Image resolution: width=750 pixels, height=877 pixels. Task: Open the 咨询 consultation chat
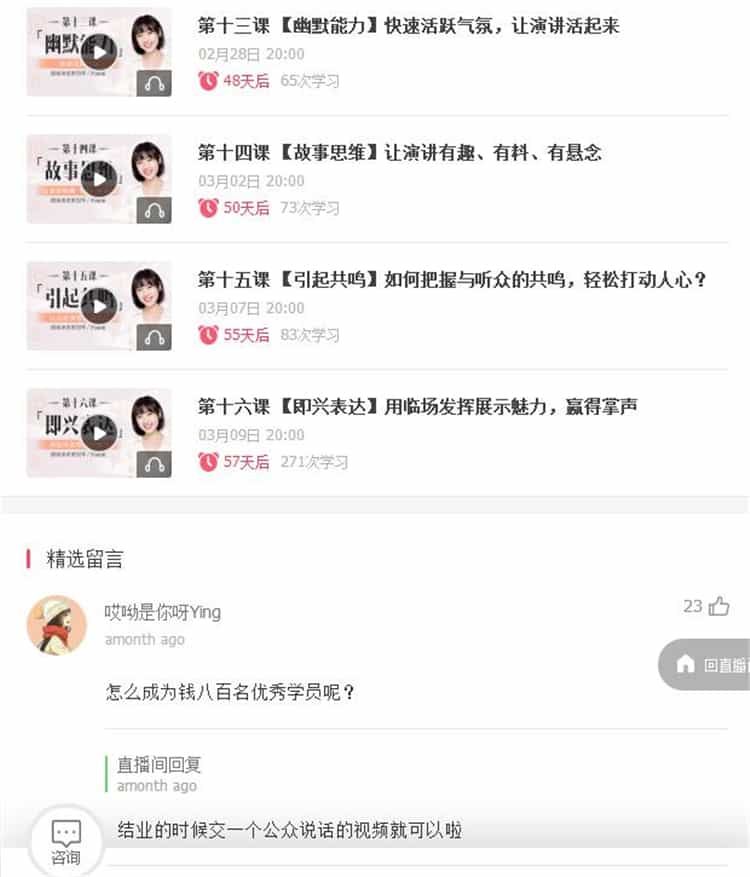(x=66, y=842)
